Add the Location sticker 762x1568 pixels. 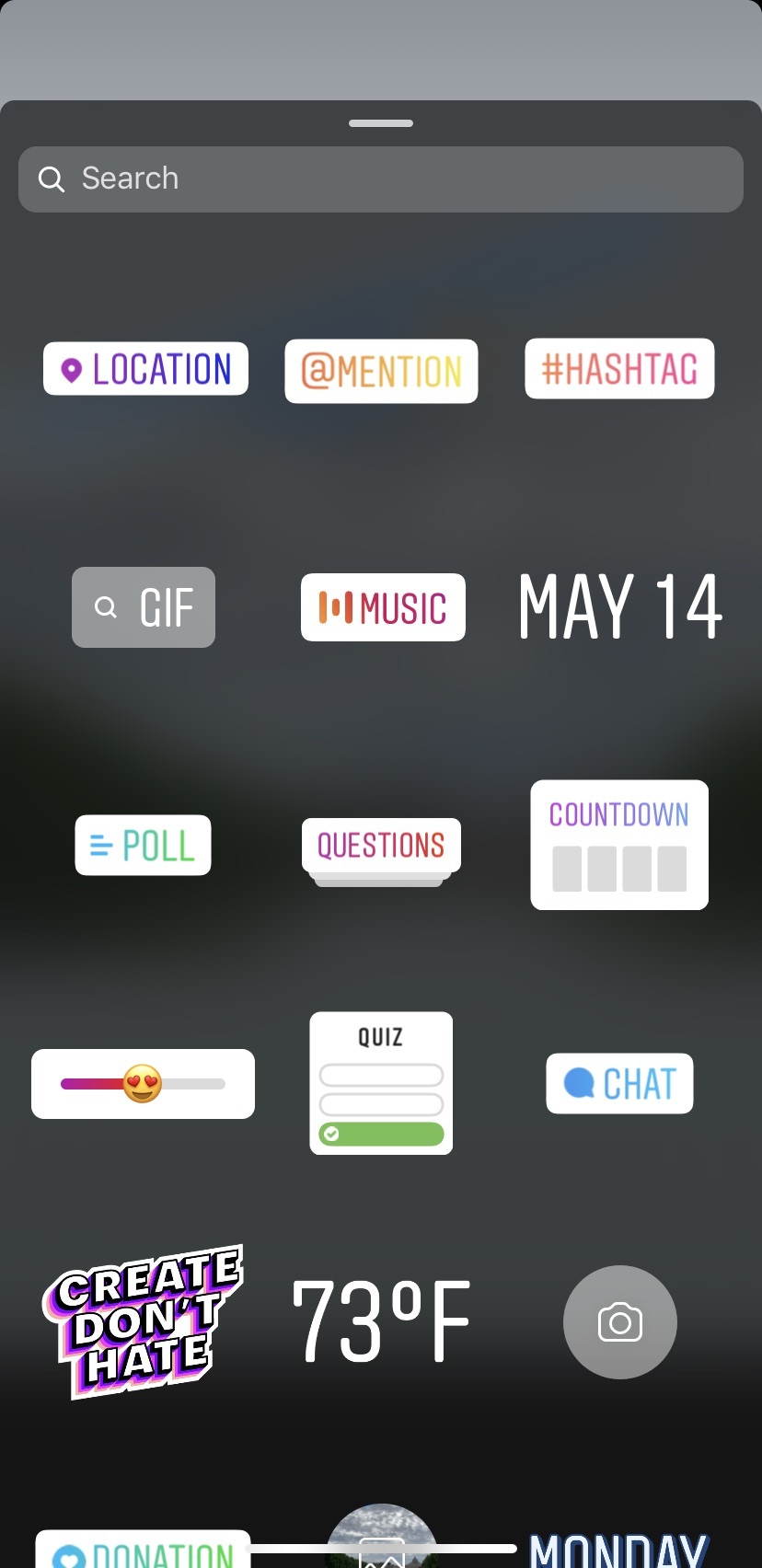tap(145, 369)
